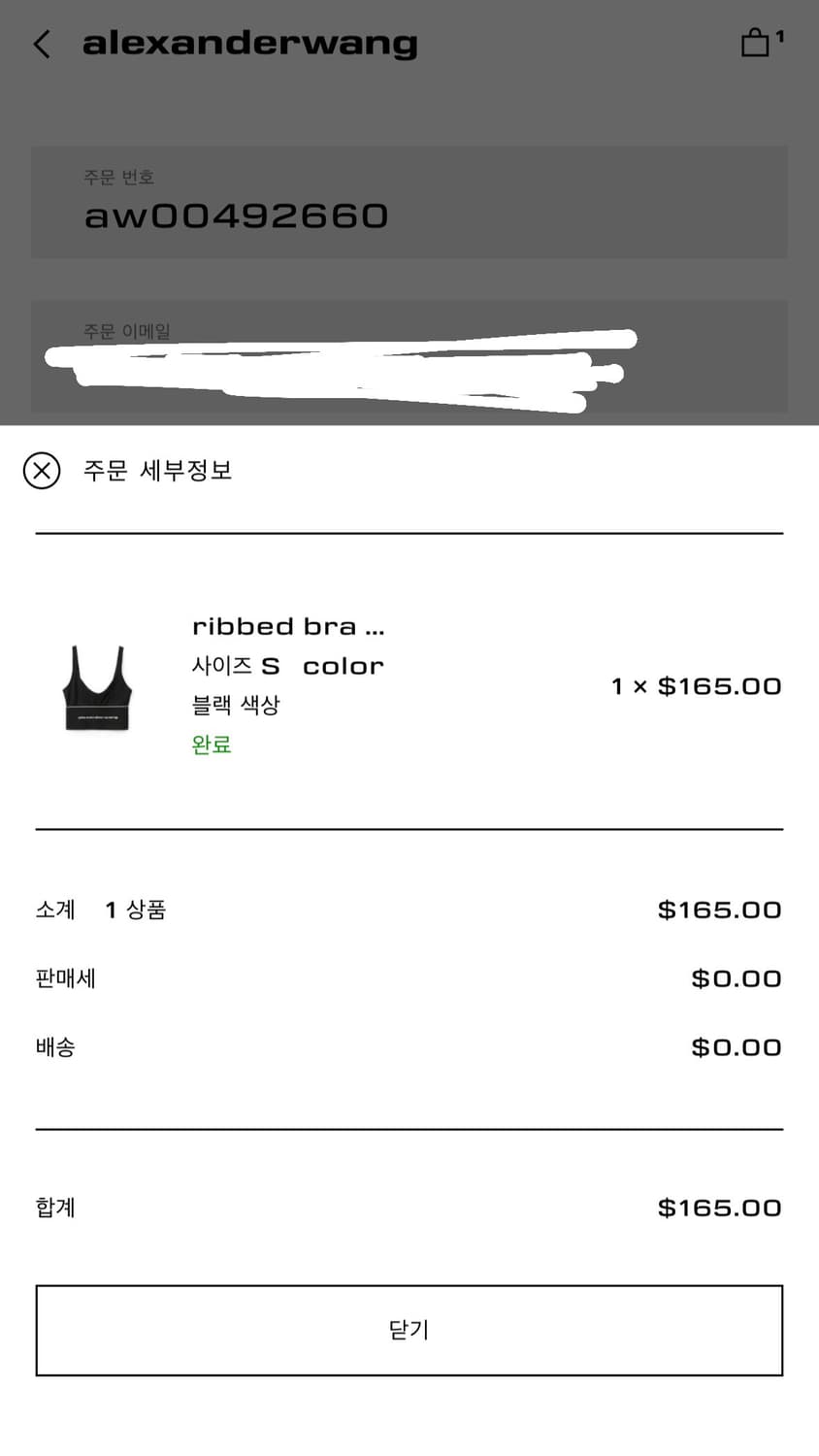
Task: Click the order number aw00492660
Action: [x=236, y=215]
